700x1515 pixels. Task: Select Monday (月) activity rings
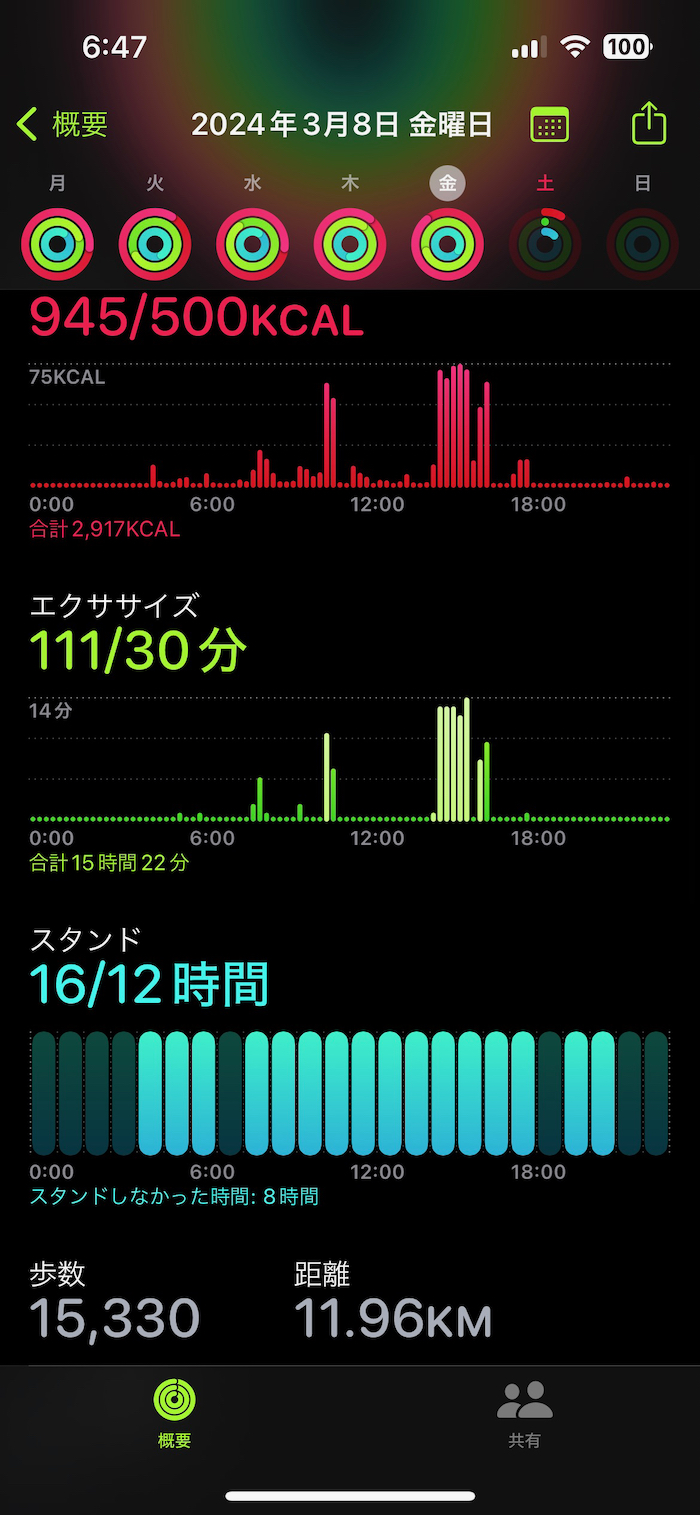(x=57, y=243)
